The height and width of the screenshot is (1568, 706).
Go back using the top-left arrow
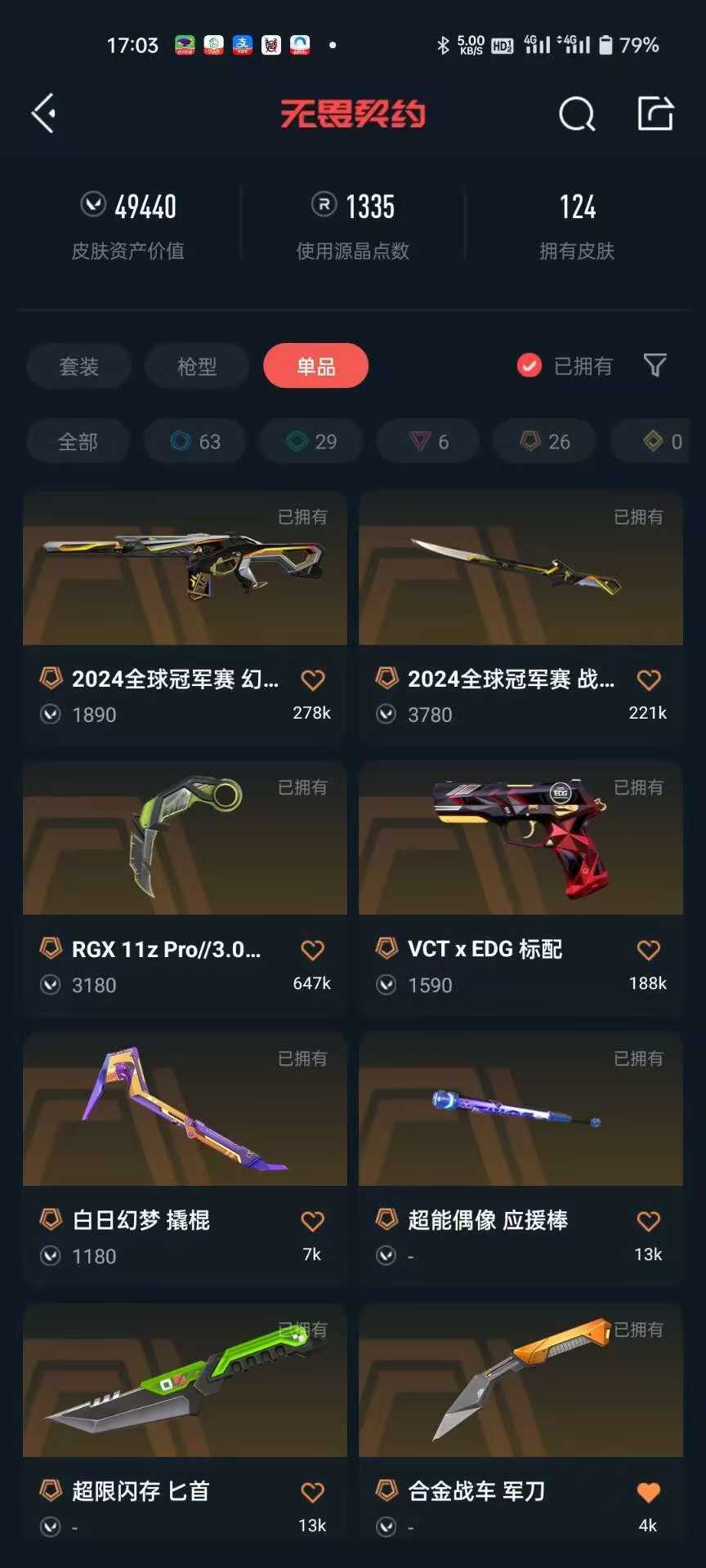coord(44,113)
